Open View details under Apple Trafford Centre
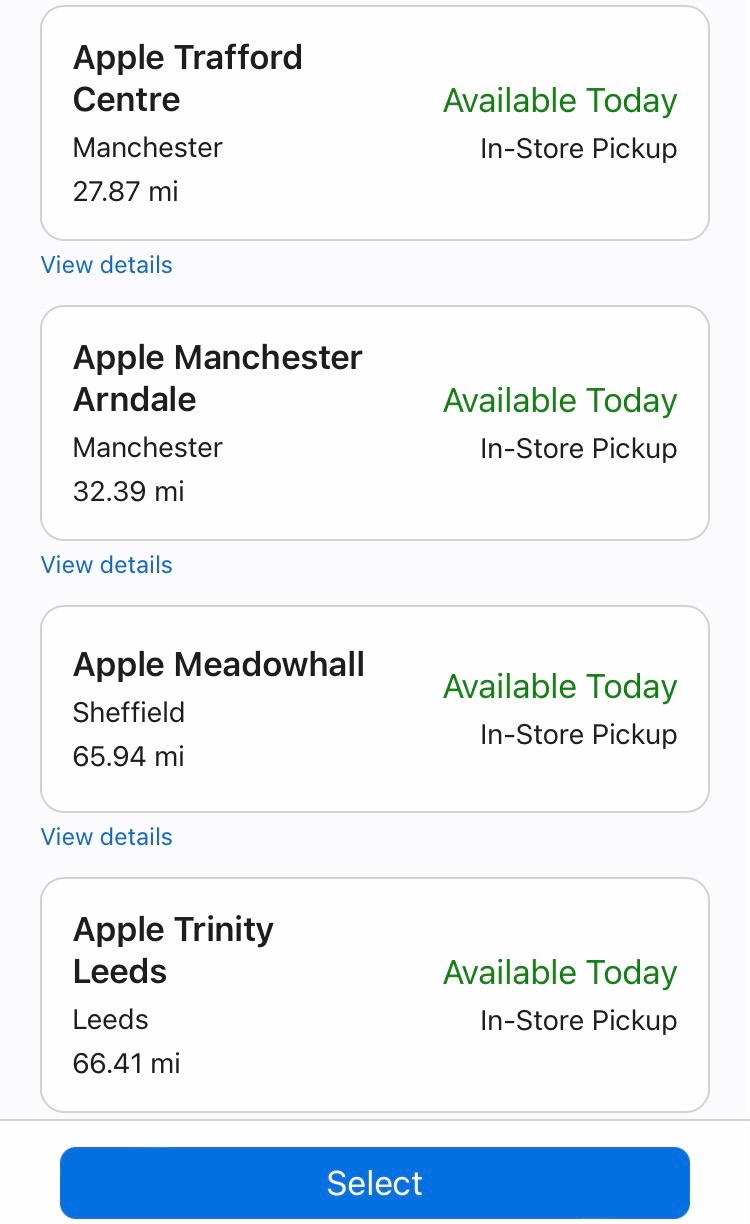 pos(106,265)
